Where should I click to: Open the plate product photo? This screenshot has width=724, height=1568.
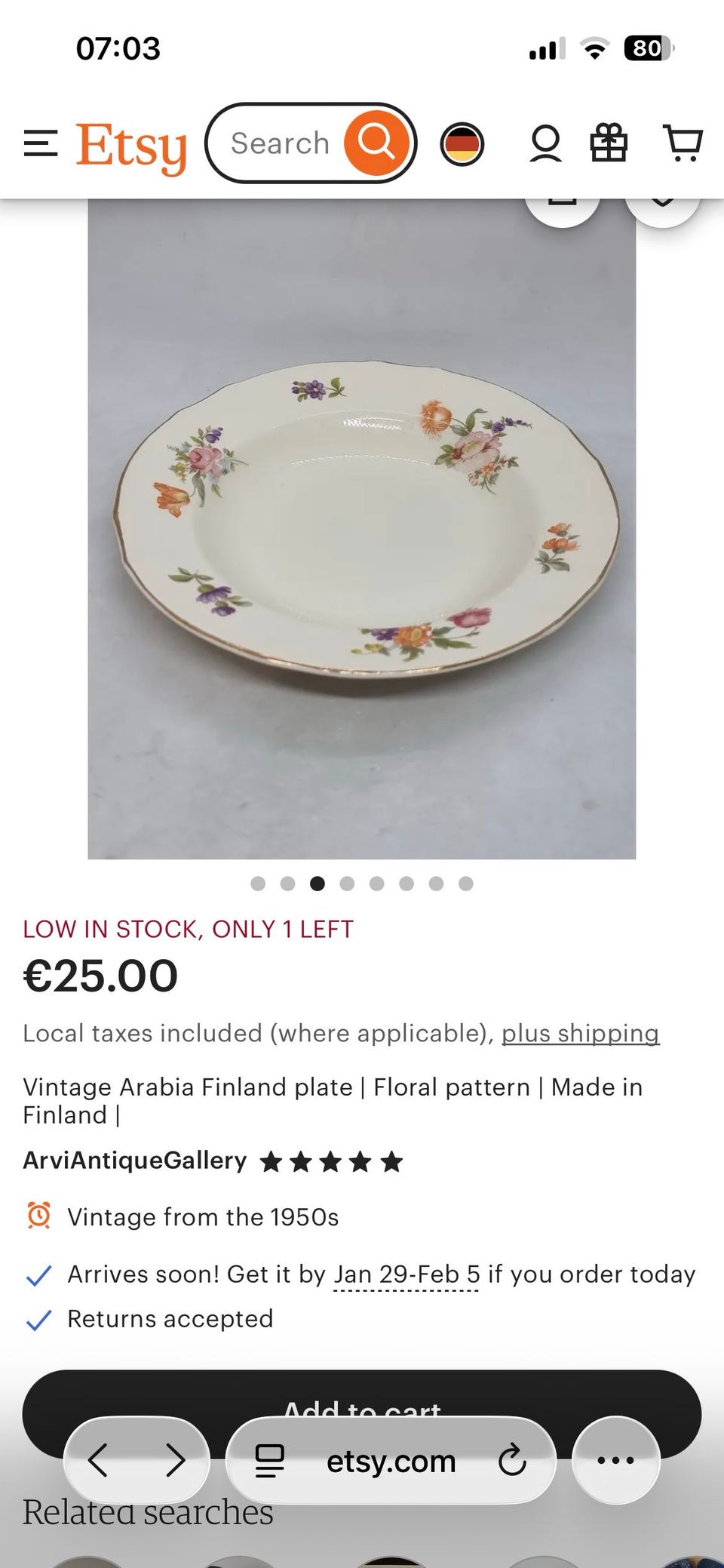(x=362, y=529)
